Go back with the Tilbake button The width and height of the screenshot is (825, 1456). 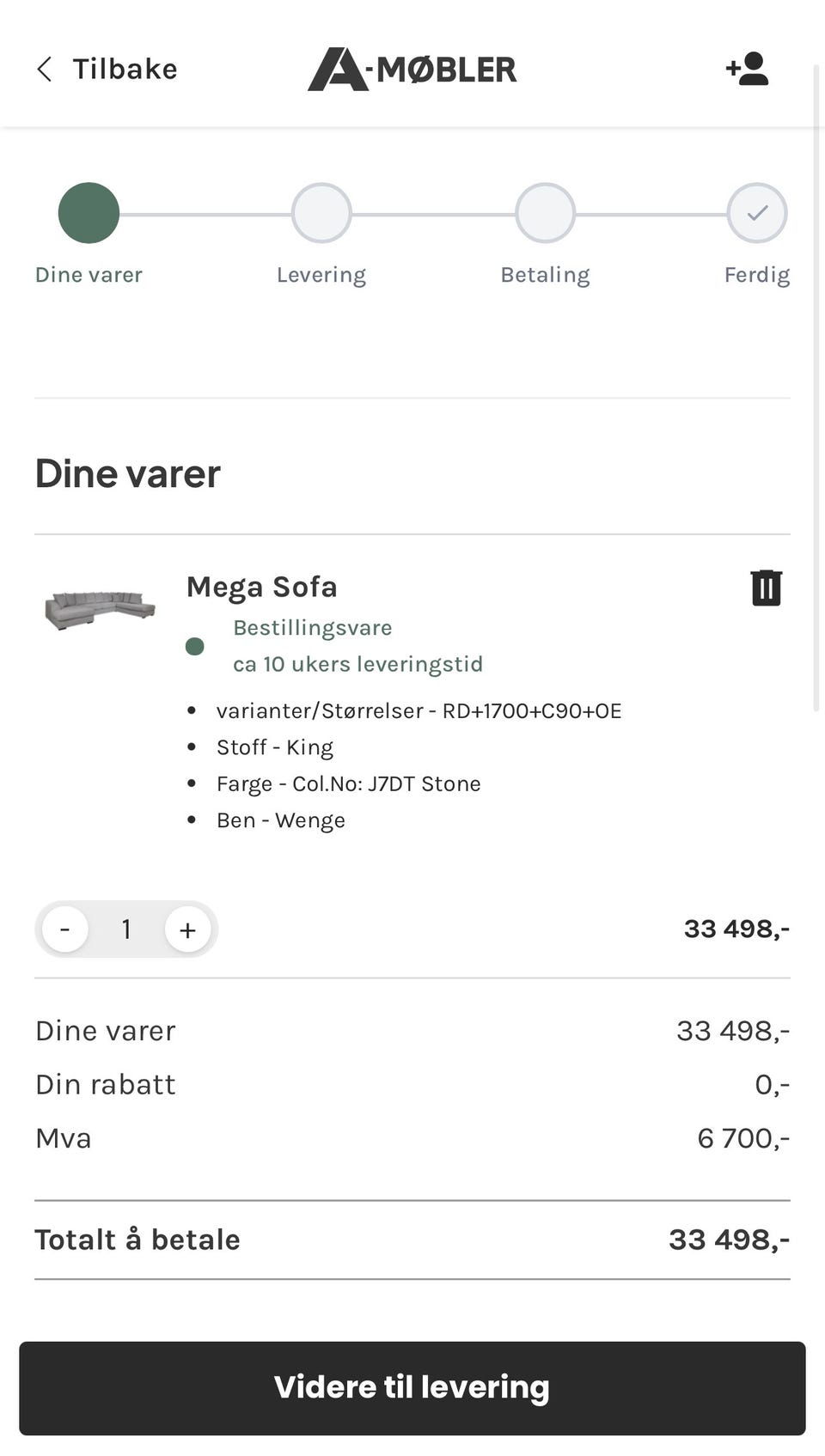(107, 69)
